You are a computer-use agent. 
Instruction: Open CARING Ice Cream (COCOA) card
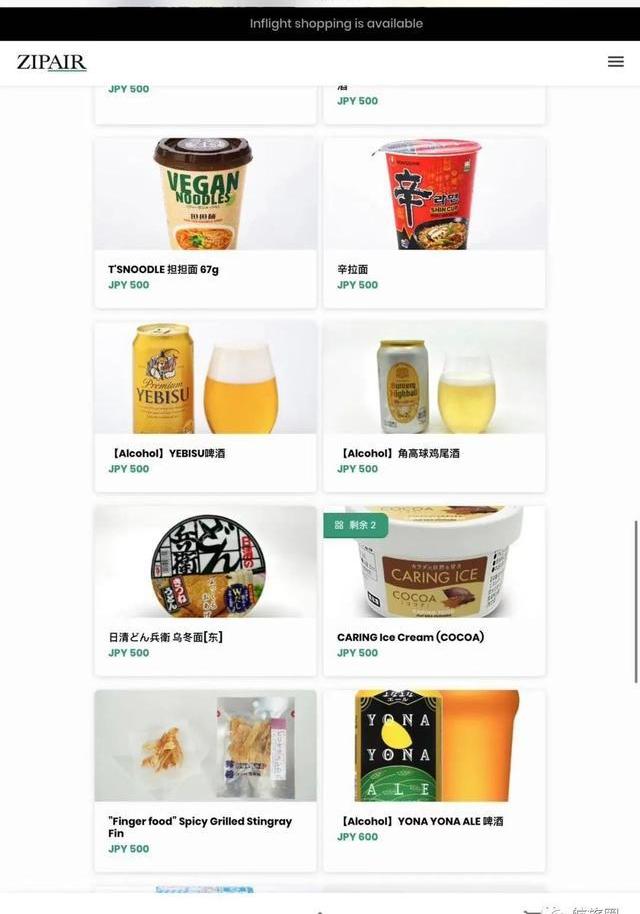(x=434, y=590)
